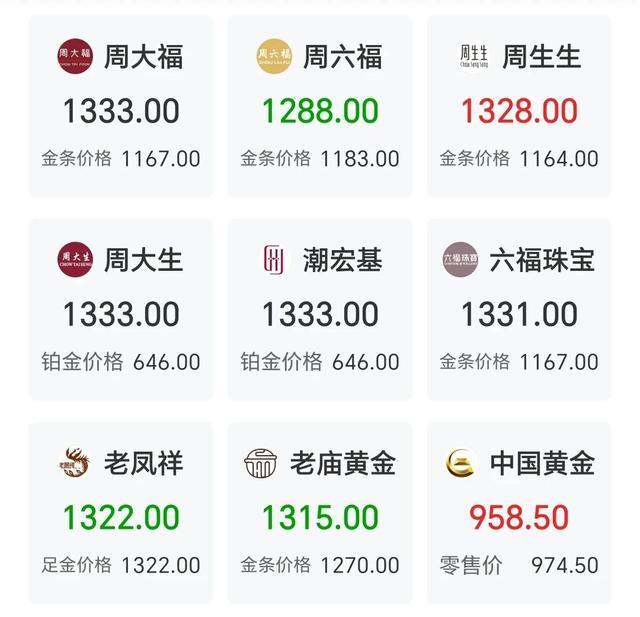Viewport: 640px width, 617px height.
Task: Open the 老庙黄金 card
Action: 320,513
